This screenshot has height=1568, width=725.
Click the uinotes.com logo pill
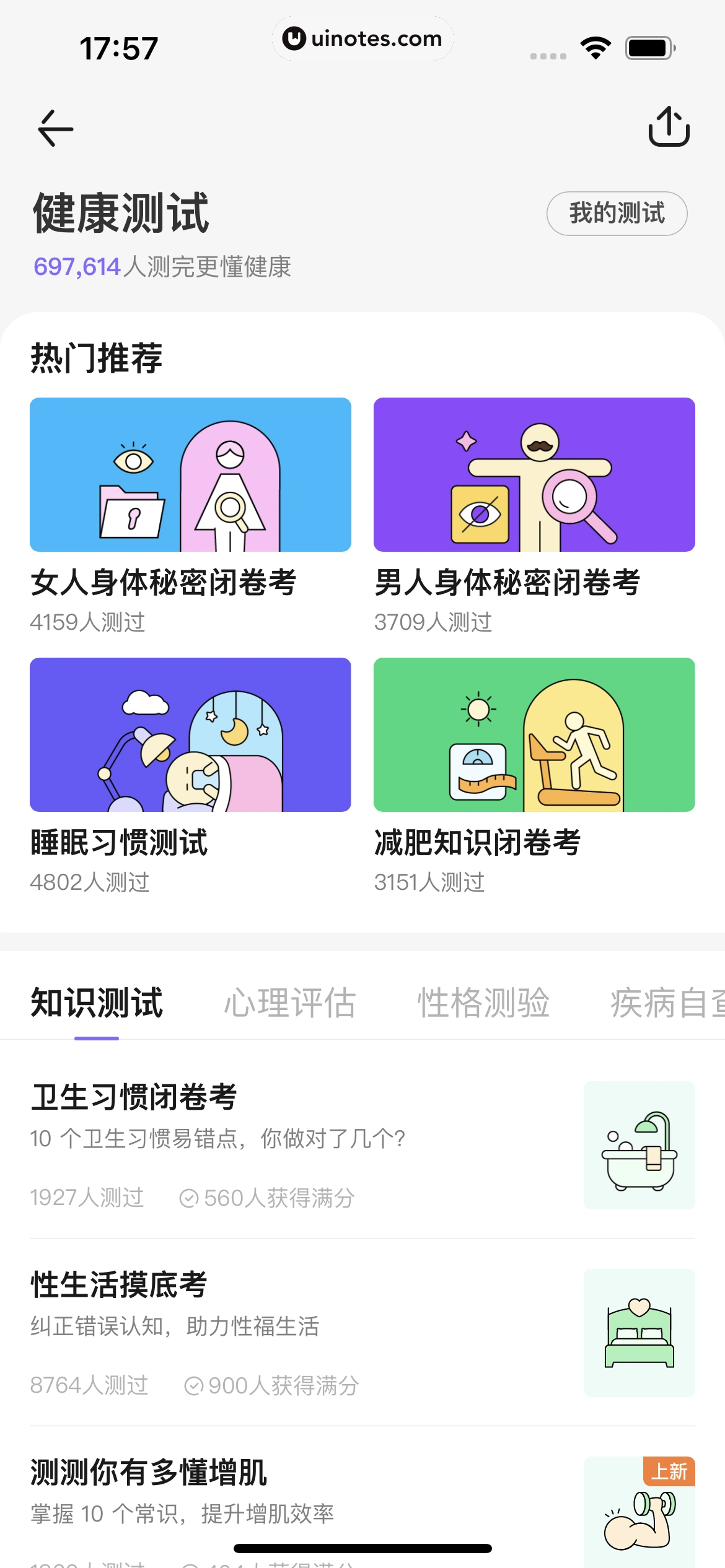coord(362,38)
